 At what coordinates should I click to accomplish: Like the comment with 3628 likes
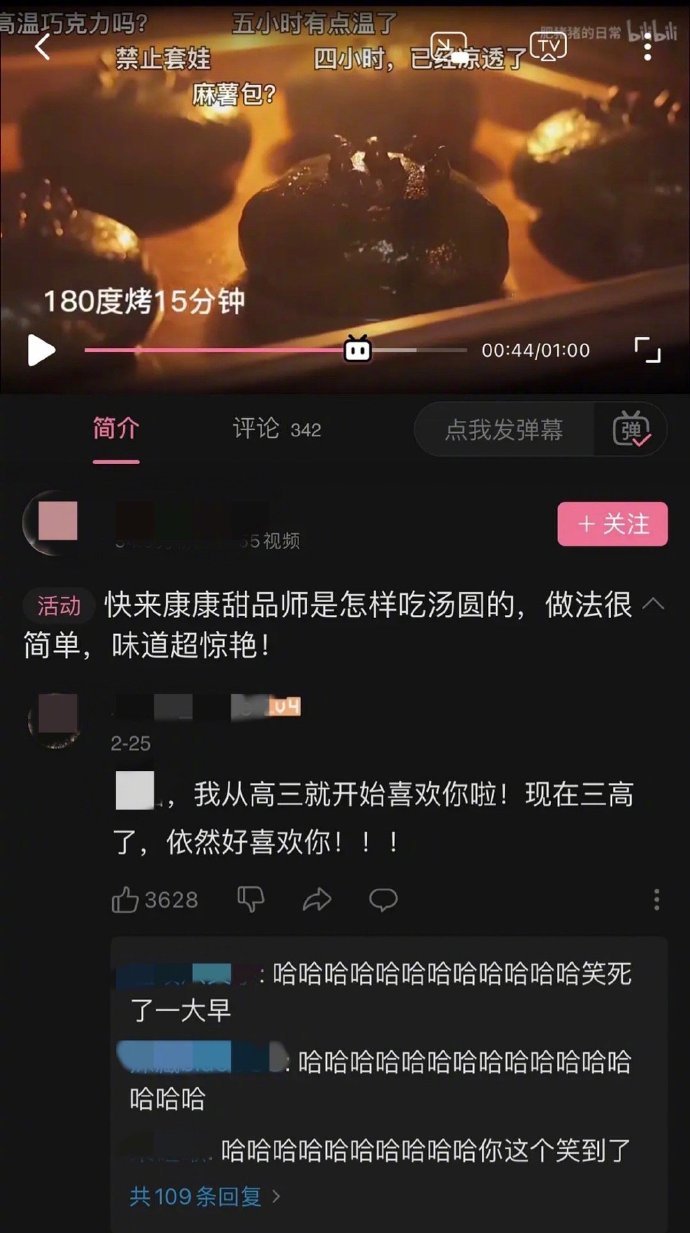(155, 900)
